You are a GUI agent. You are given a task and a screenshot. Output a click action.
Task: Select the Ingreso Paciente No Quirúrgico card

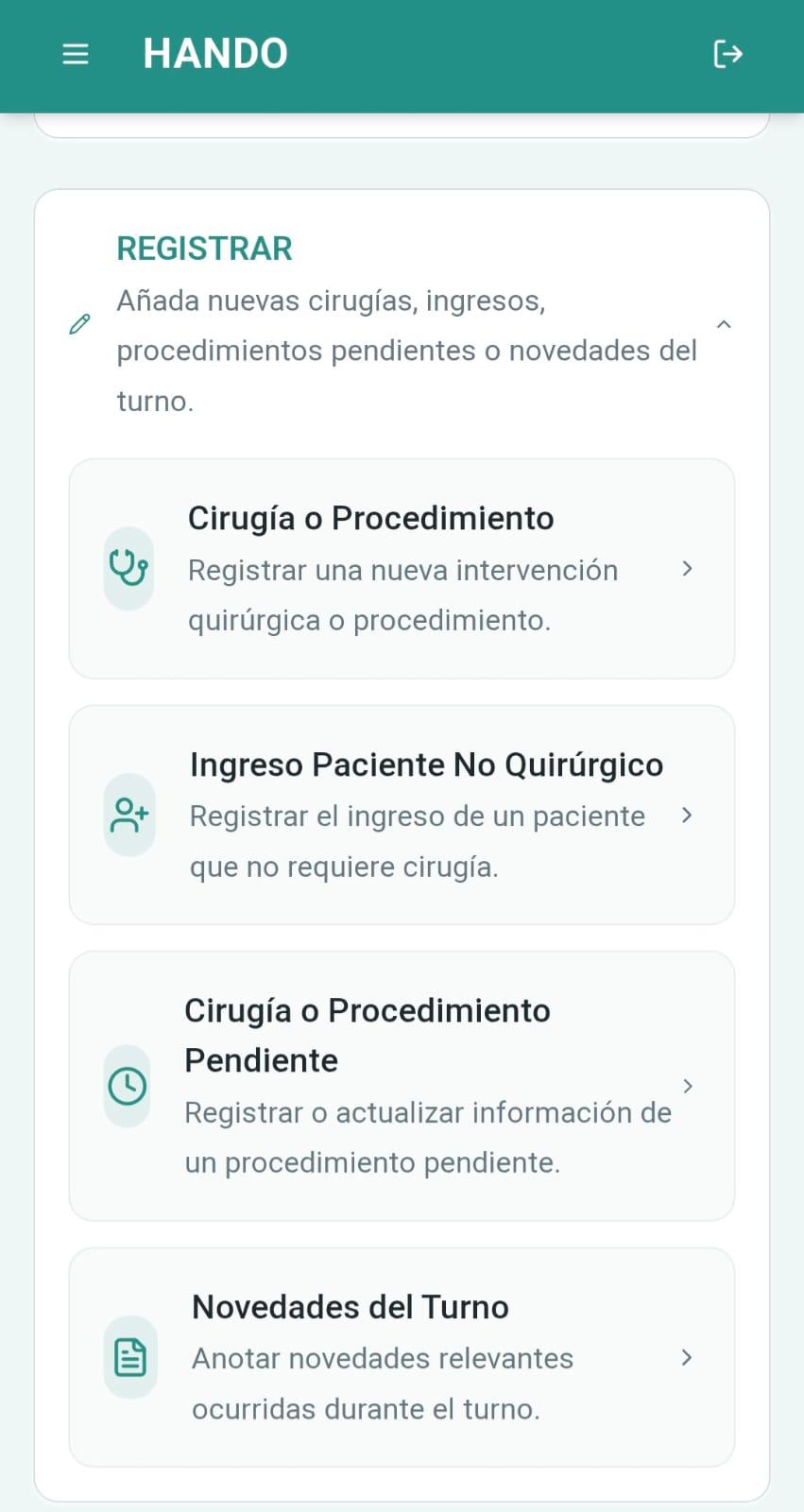coord(401,815)
